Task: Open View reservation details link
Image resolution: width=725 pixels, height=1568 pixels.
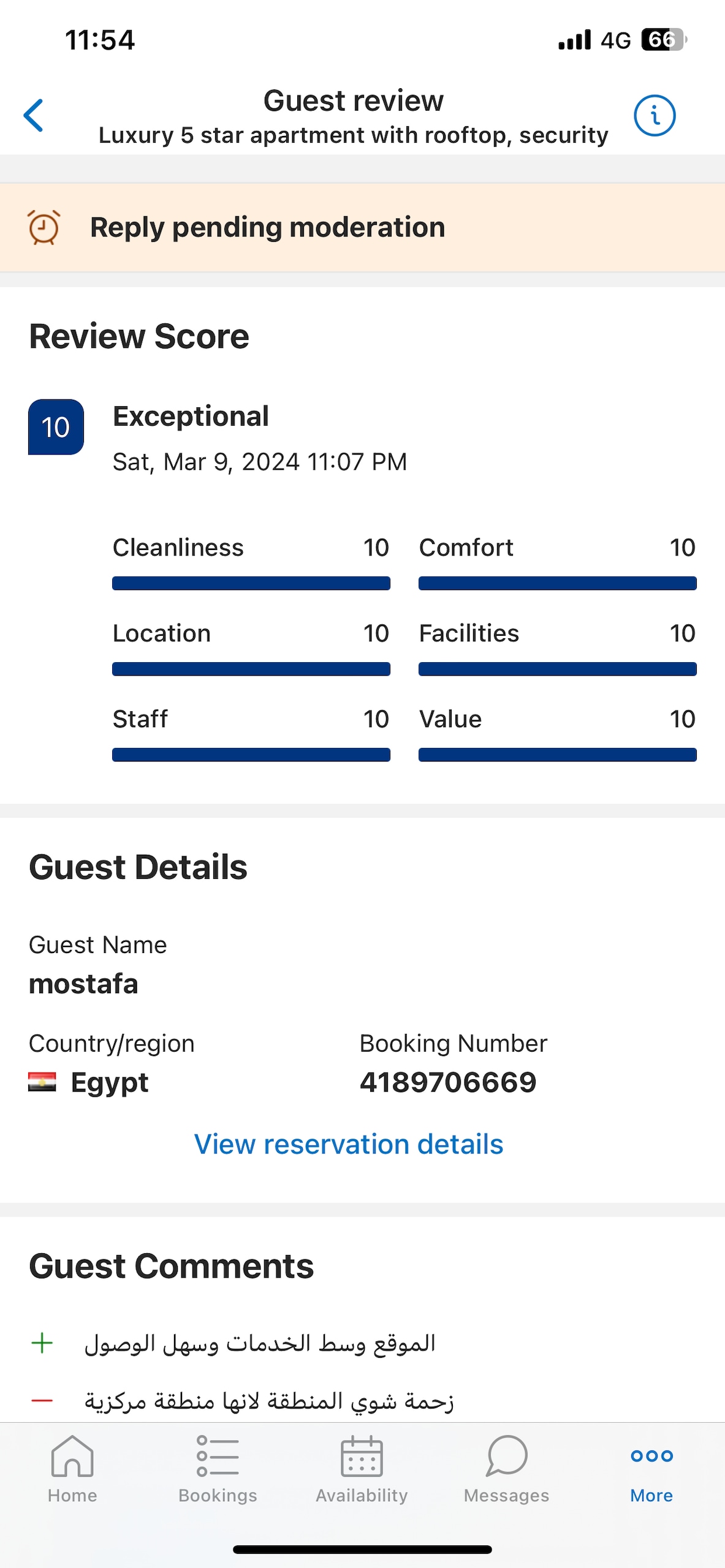Action: pyautogui.click(x=349, y=1144)
